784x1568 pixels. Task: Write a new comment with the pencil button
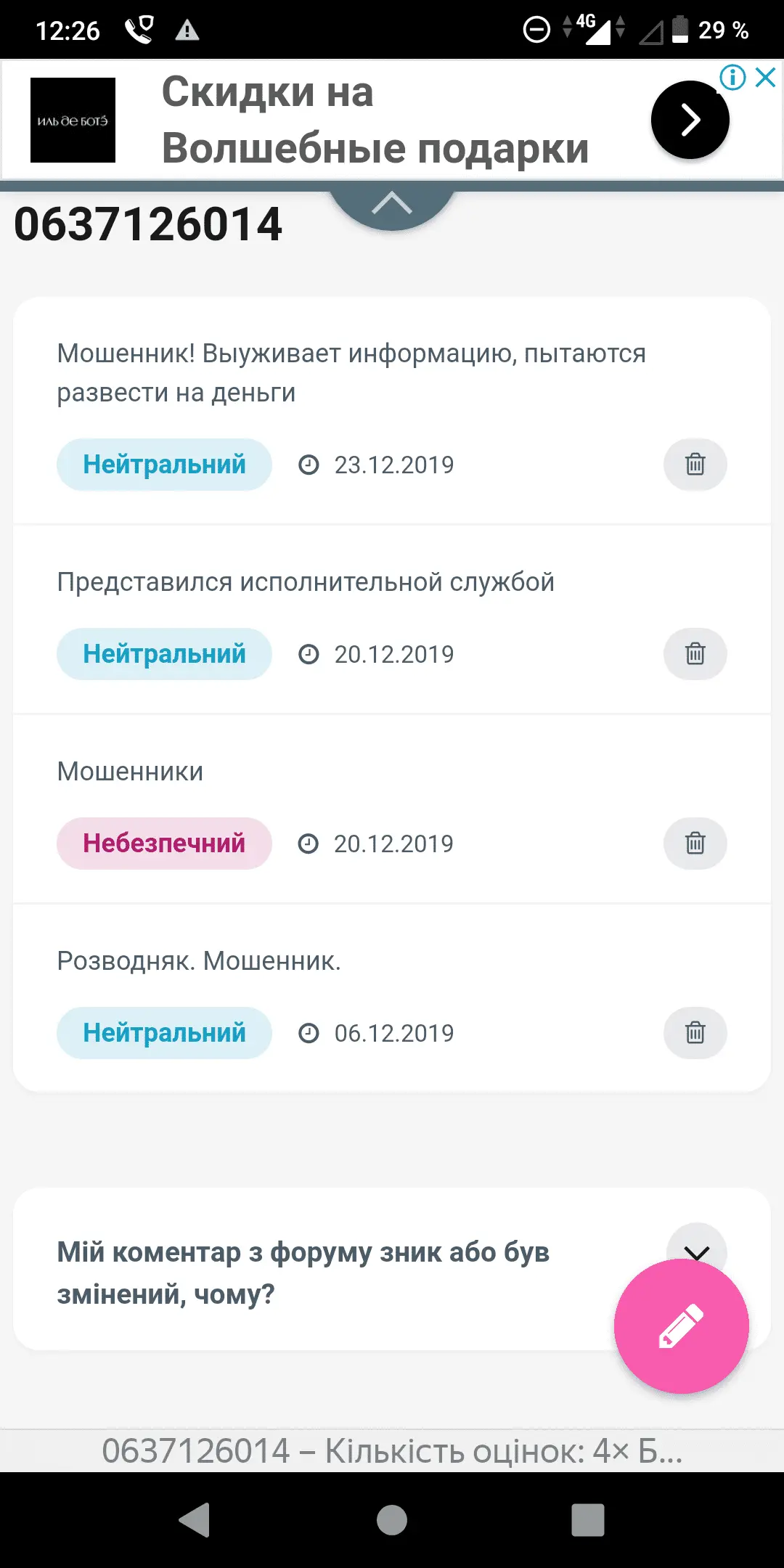(x=681, y=1326)
